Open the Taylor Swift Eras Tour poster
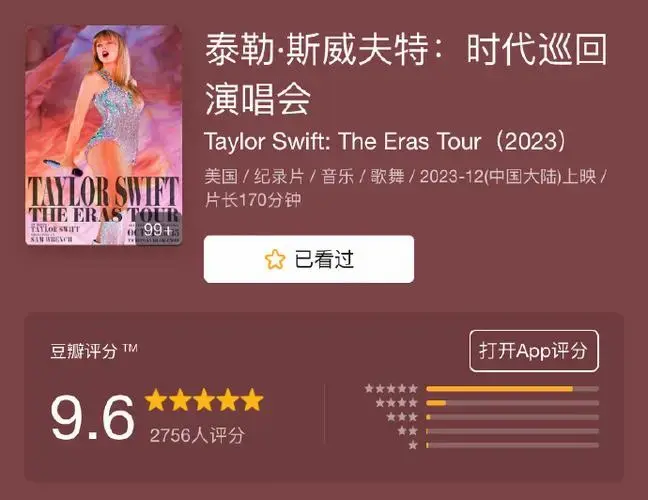The width and height of the screenshot is (648, 500). (103, 135)
